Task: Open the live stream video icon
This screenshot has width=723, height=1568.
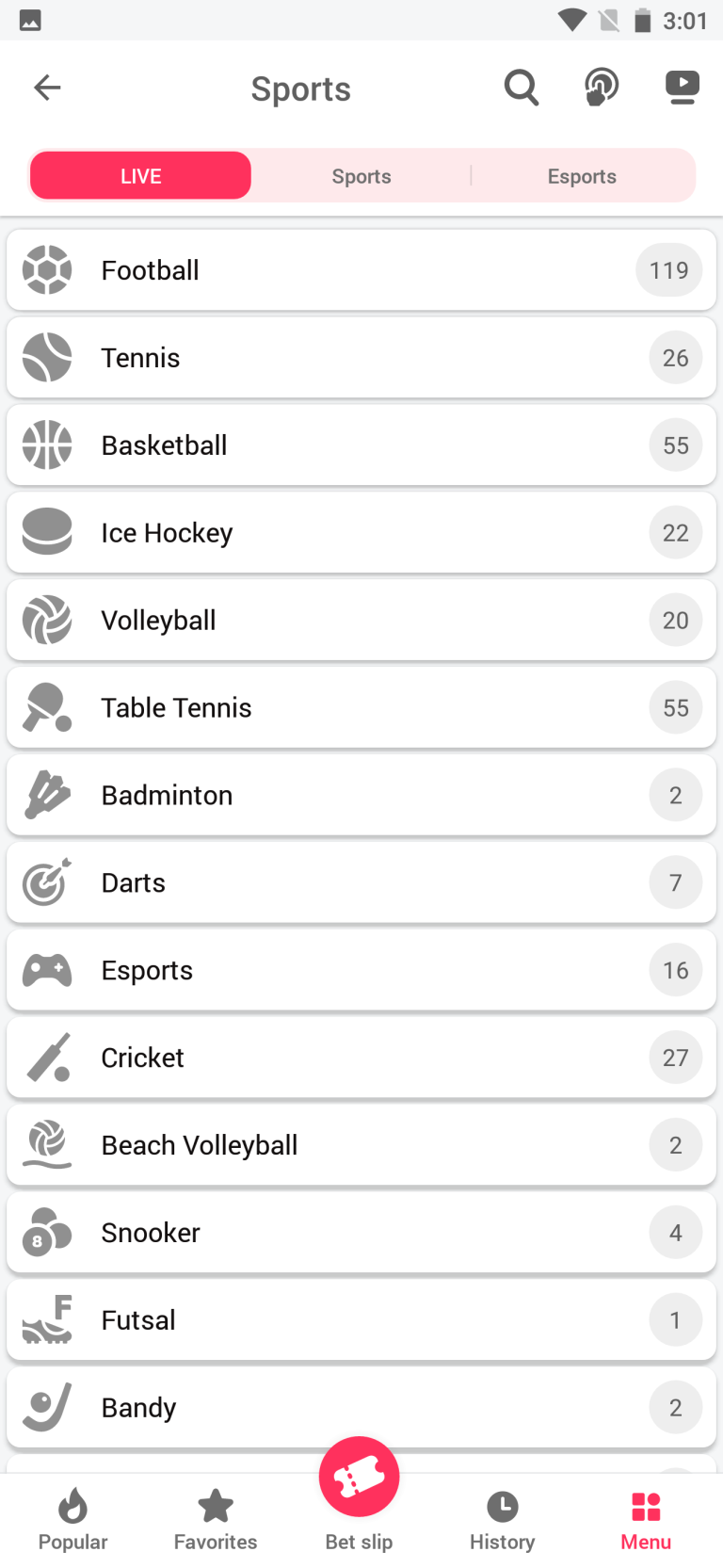Action: point(682,89)
